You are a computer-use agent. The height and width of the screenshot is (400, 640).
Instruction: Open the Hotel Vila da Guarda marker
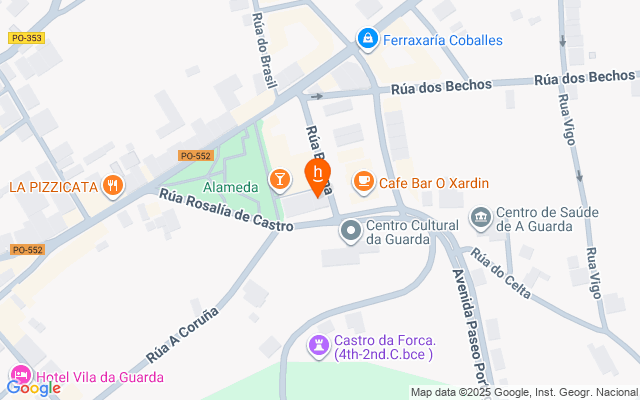point(21,375)
